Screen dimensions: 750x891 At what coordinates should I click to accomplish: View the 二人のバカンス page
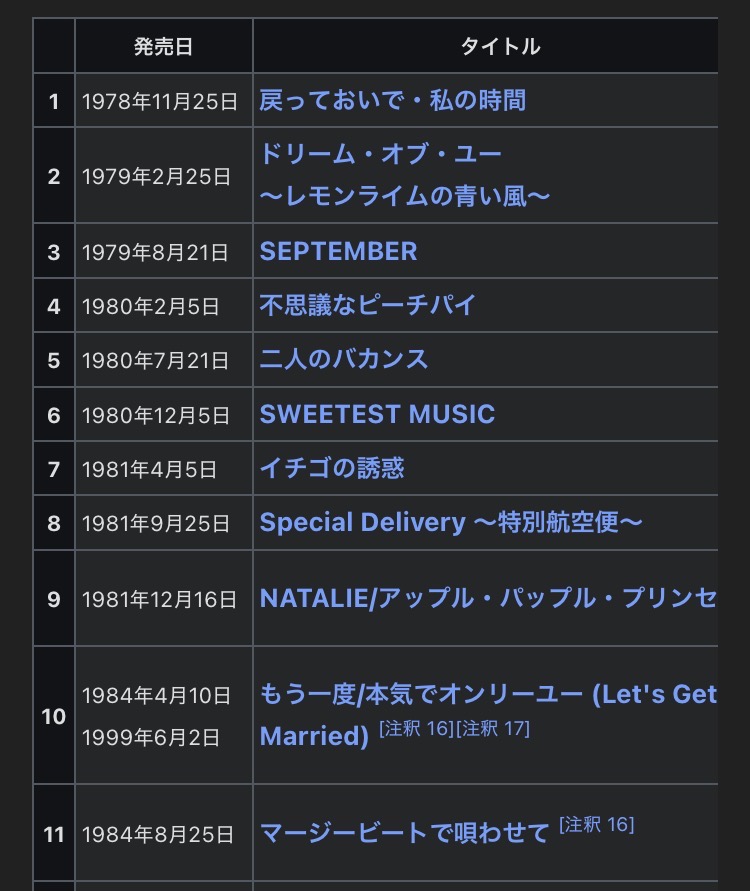343,359
